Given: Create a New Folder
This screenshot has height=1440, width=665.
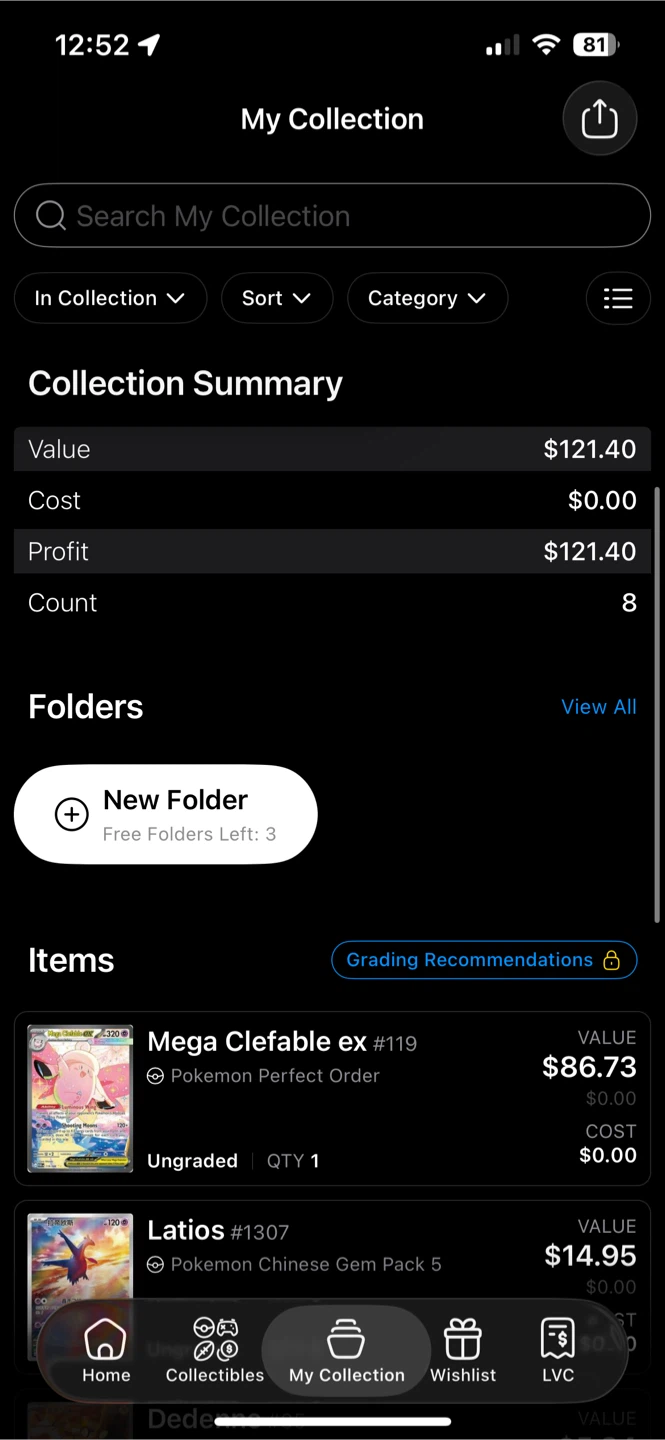Looking at the screenshot, I should pyautogui.click(x=166, y=814).
